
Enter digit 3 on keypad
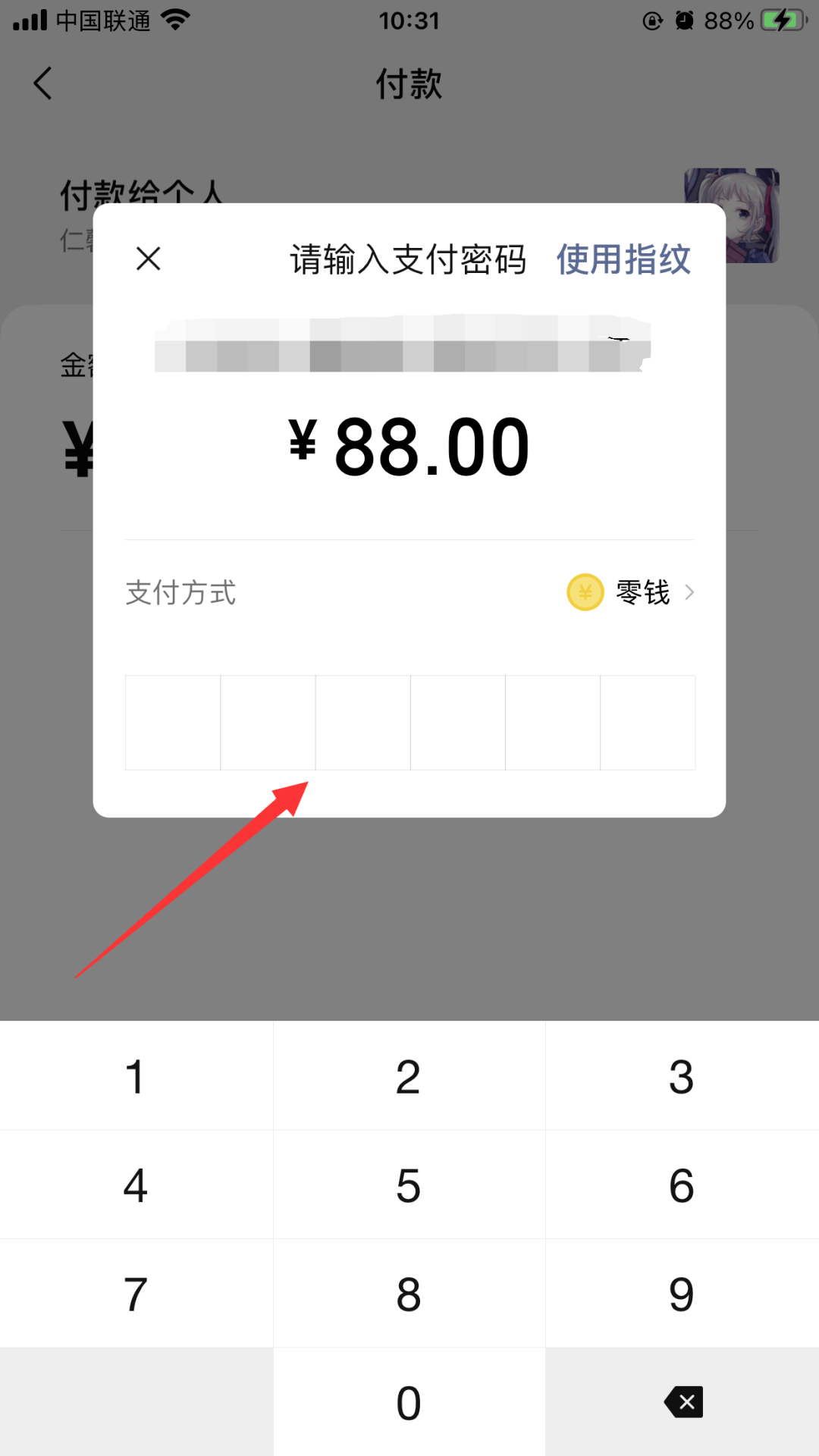pyautogui.click(x=682, y=1076)
